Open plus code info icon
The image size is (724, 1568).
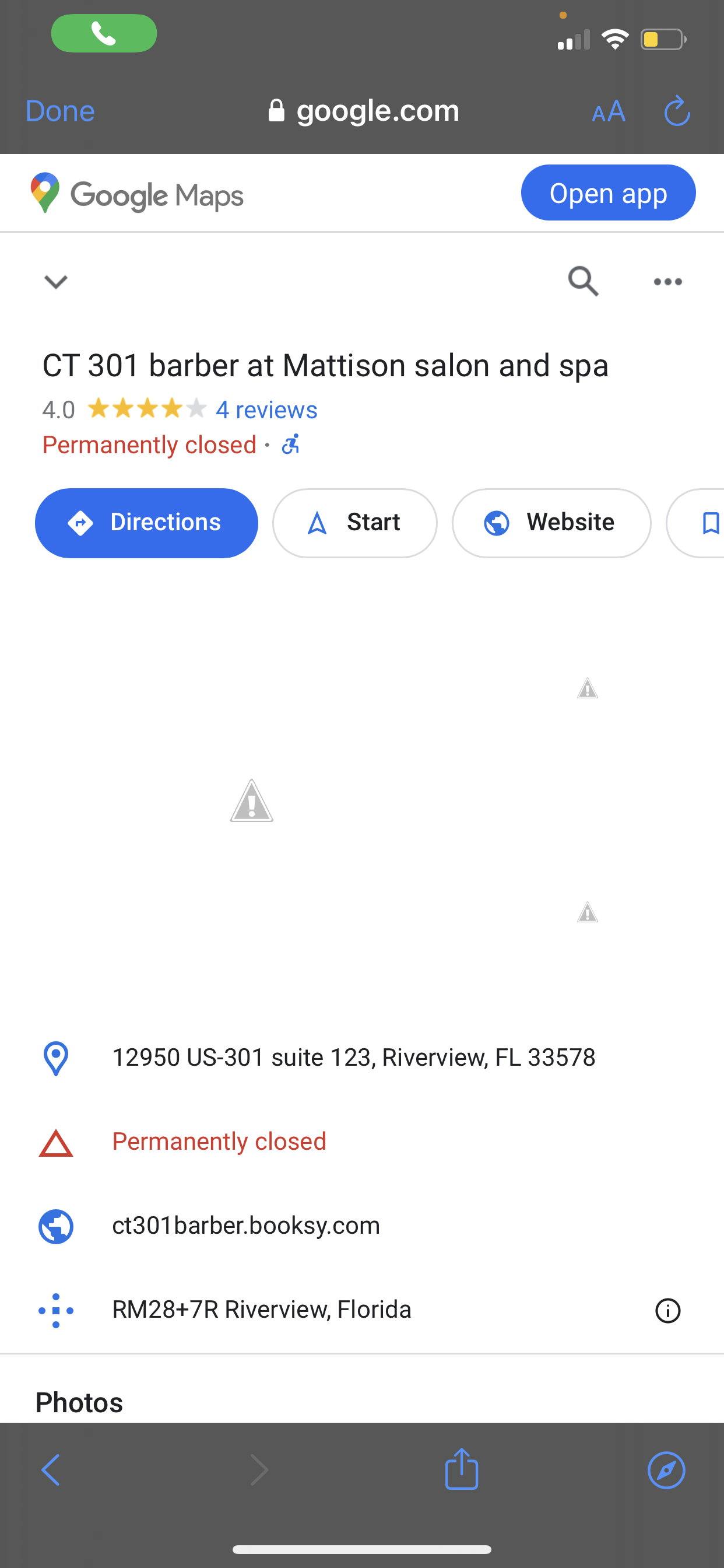pos(667,1311)
